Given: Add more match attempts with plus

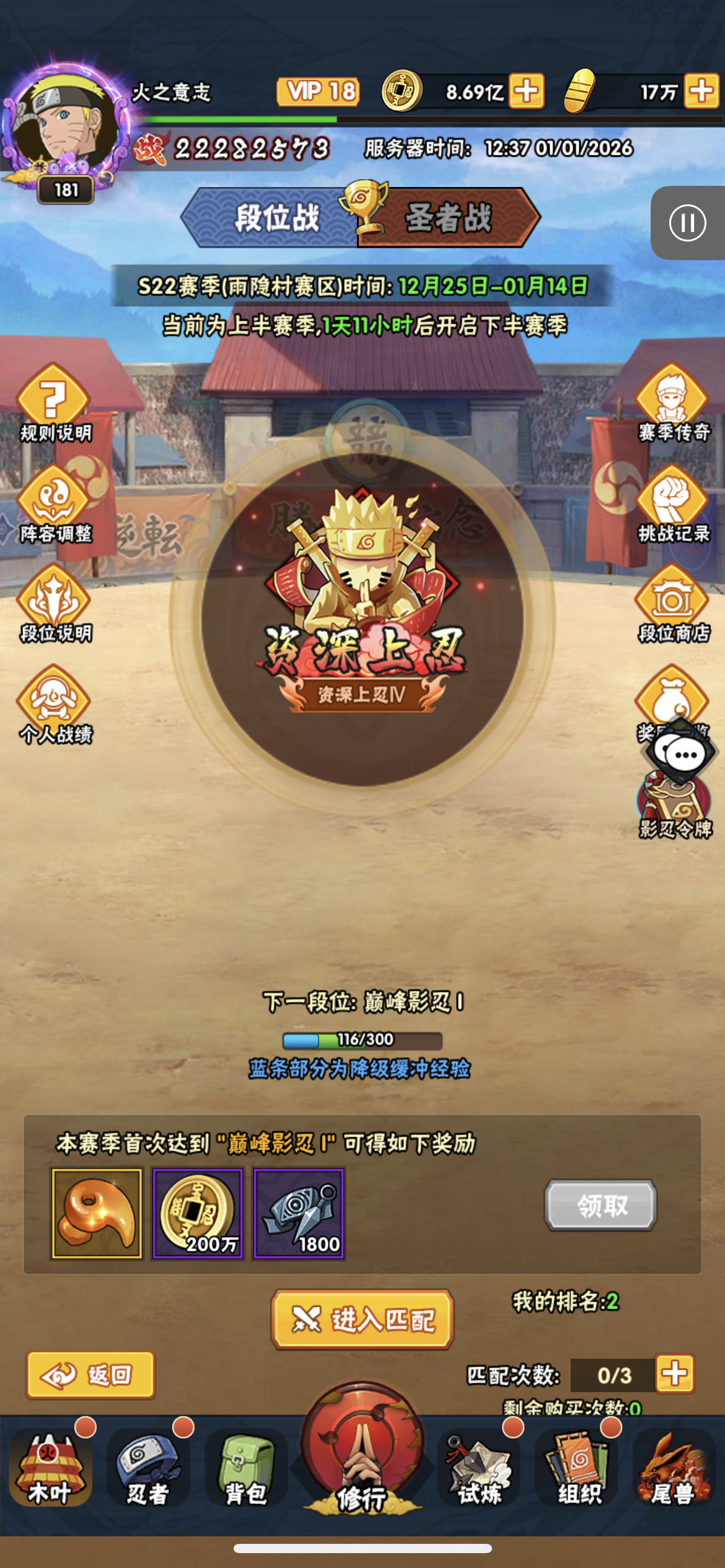Looking at the screenshot, I should [x=675, y=1374].
